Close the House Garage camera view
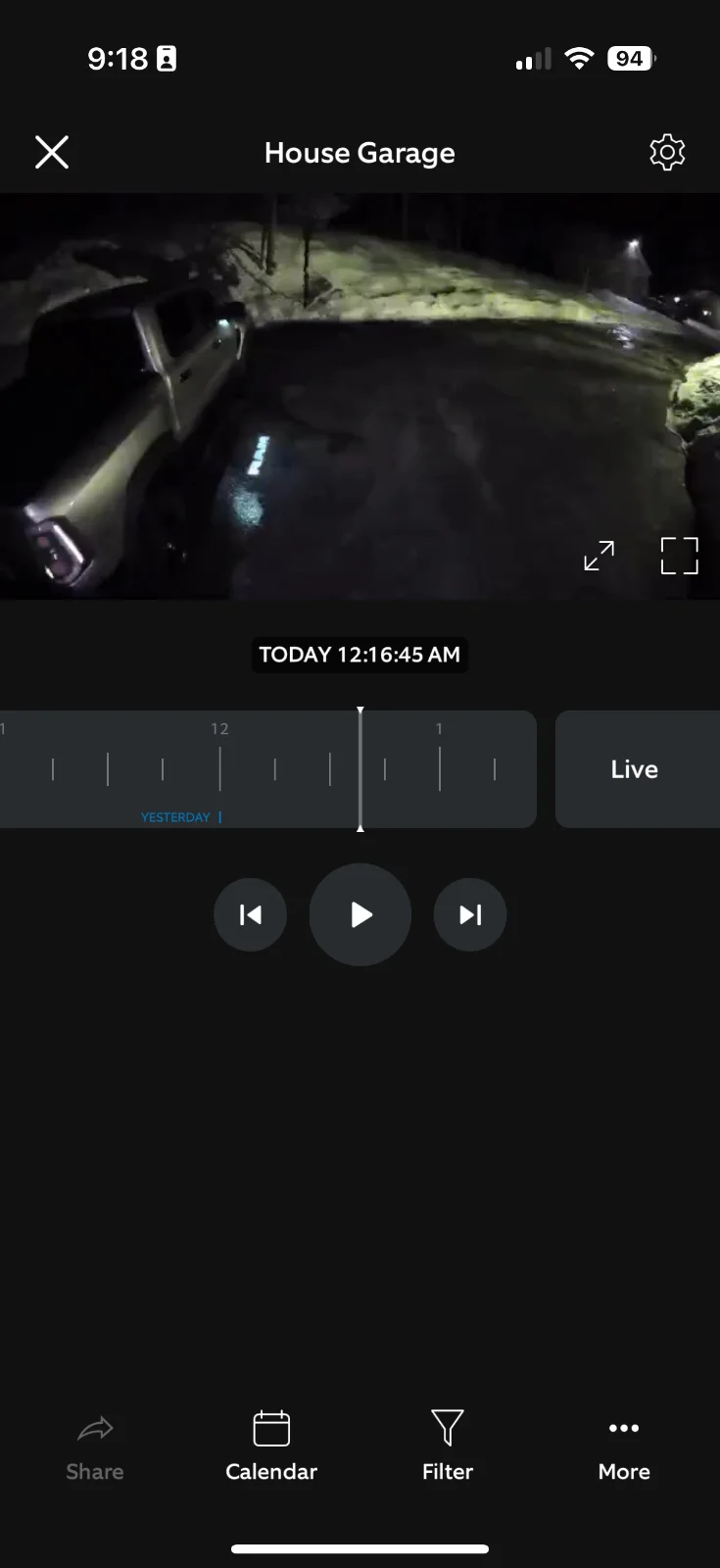Viewport: 720px width, 1568px height. click(52, 152)
